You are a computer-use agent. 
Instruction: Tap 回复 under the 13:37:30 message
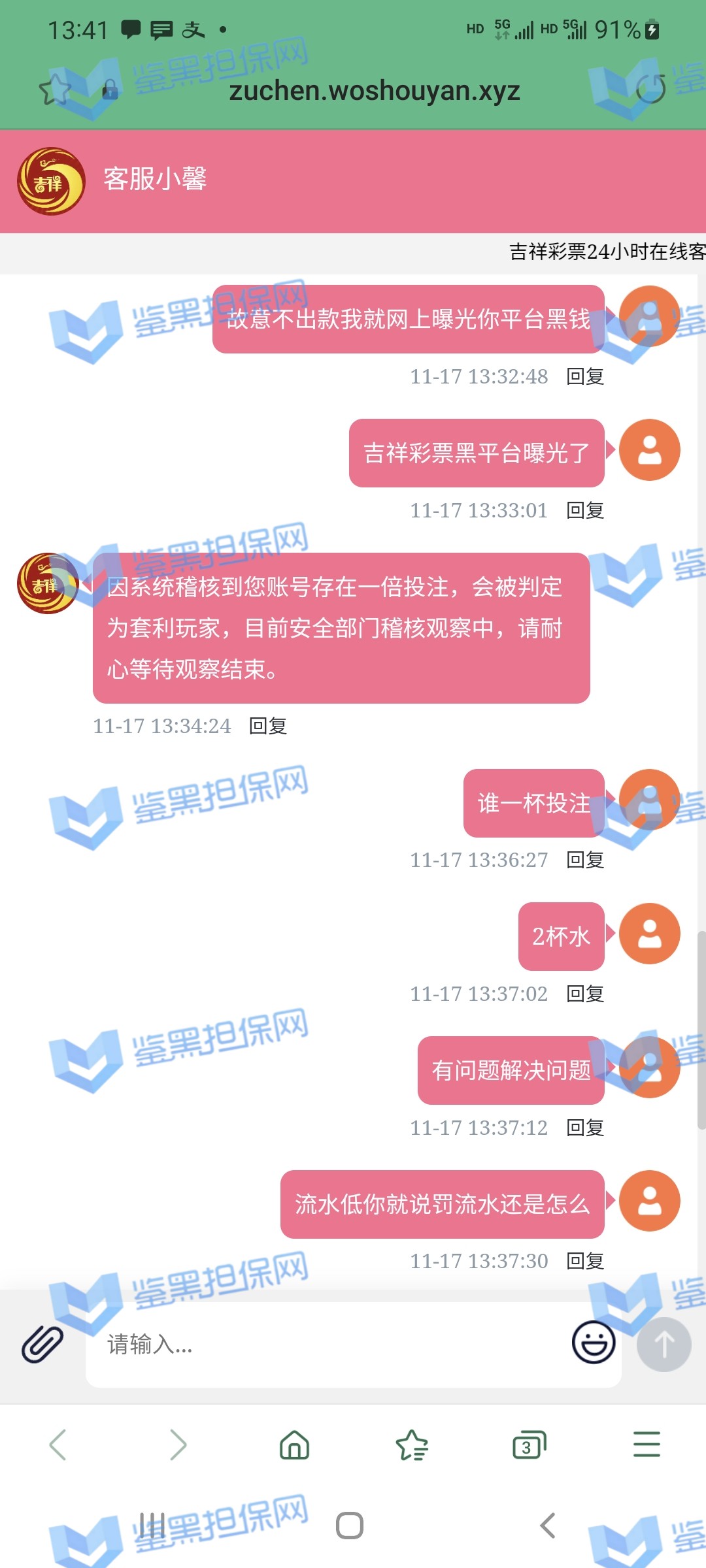[585, 1261]
